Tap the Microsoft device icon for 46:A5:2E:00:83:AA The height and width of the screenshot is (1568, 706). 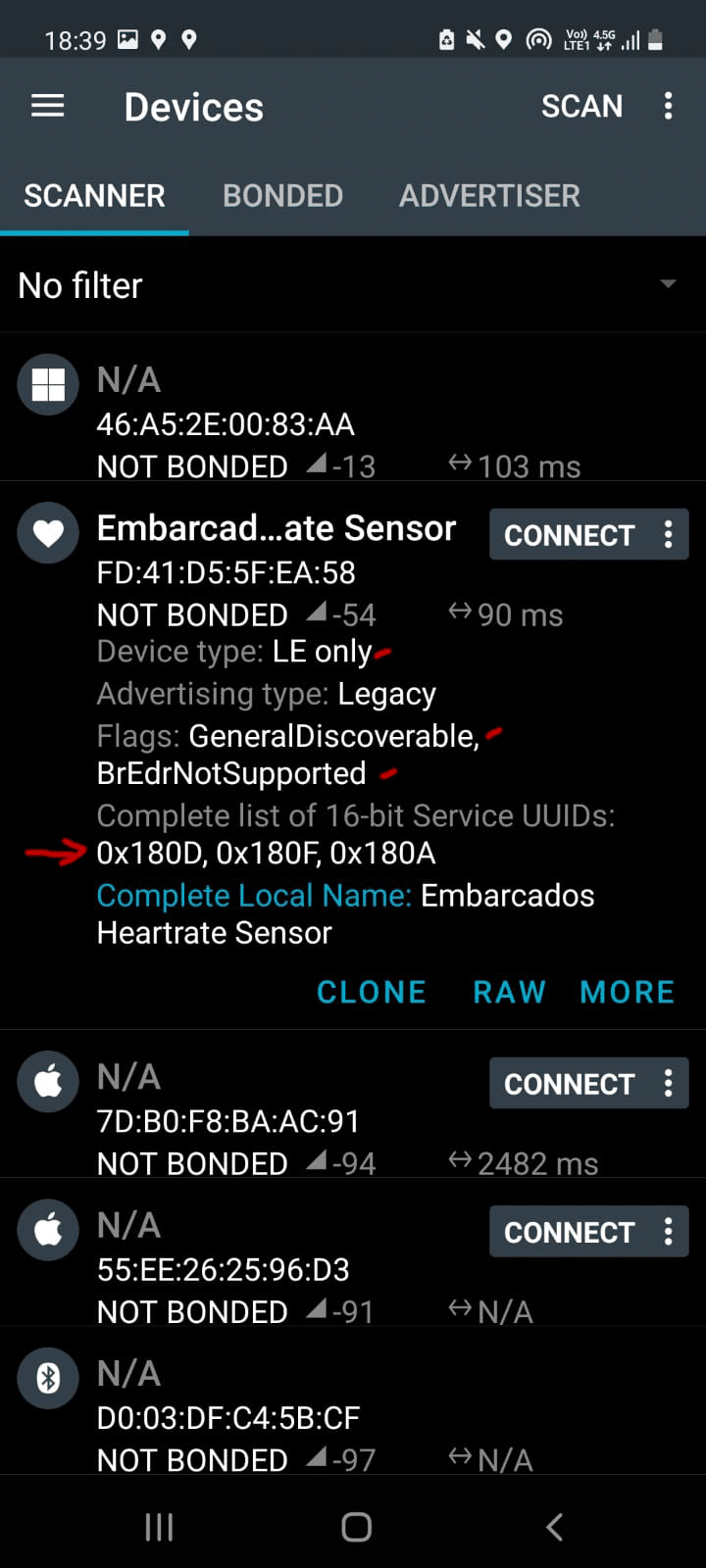point(47,384)
